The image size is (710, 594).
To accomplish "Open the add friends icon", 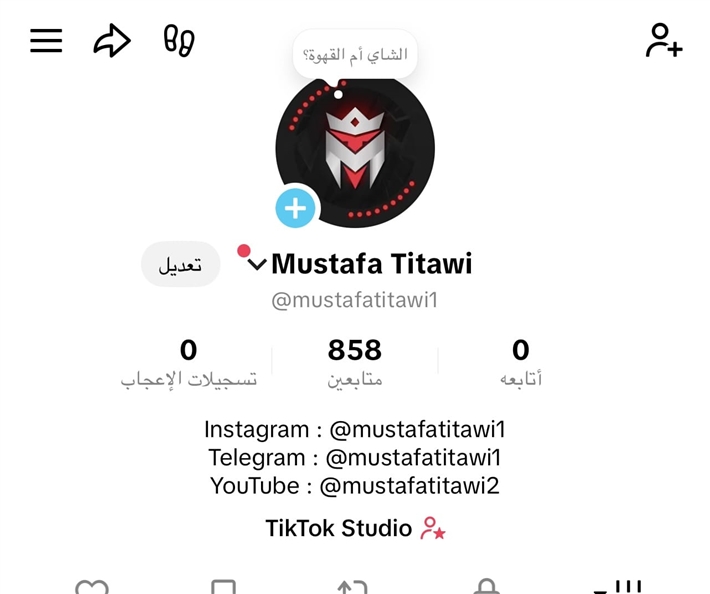I will click(663, 40).
